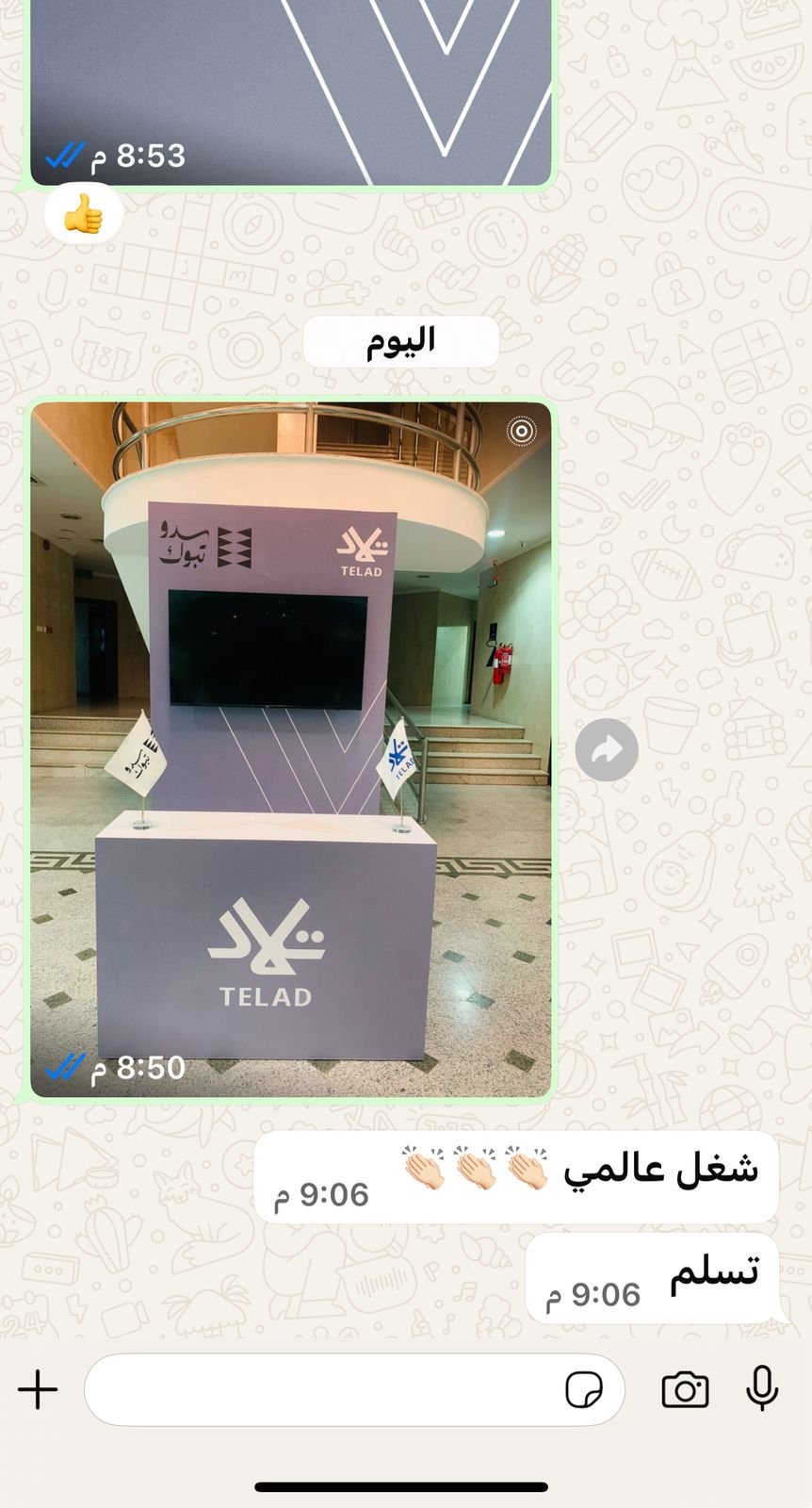Focus the message text field
Image resolution: width=812 pixels, height=1508 pixels.
[320, 1390]
